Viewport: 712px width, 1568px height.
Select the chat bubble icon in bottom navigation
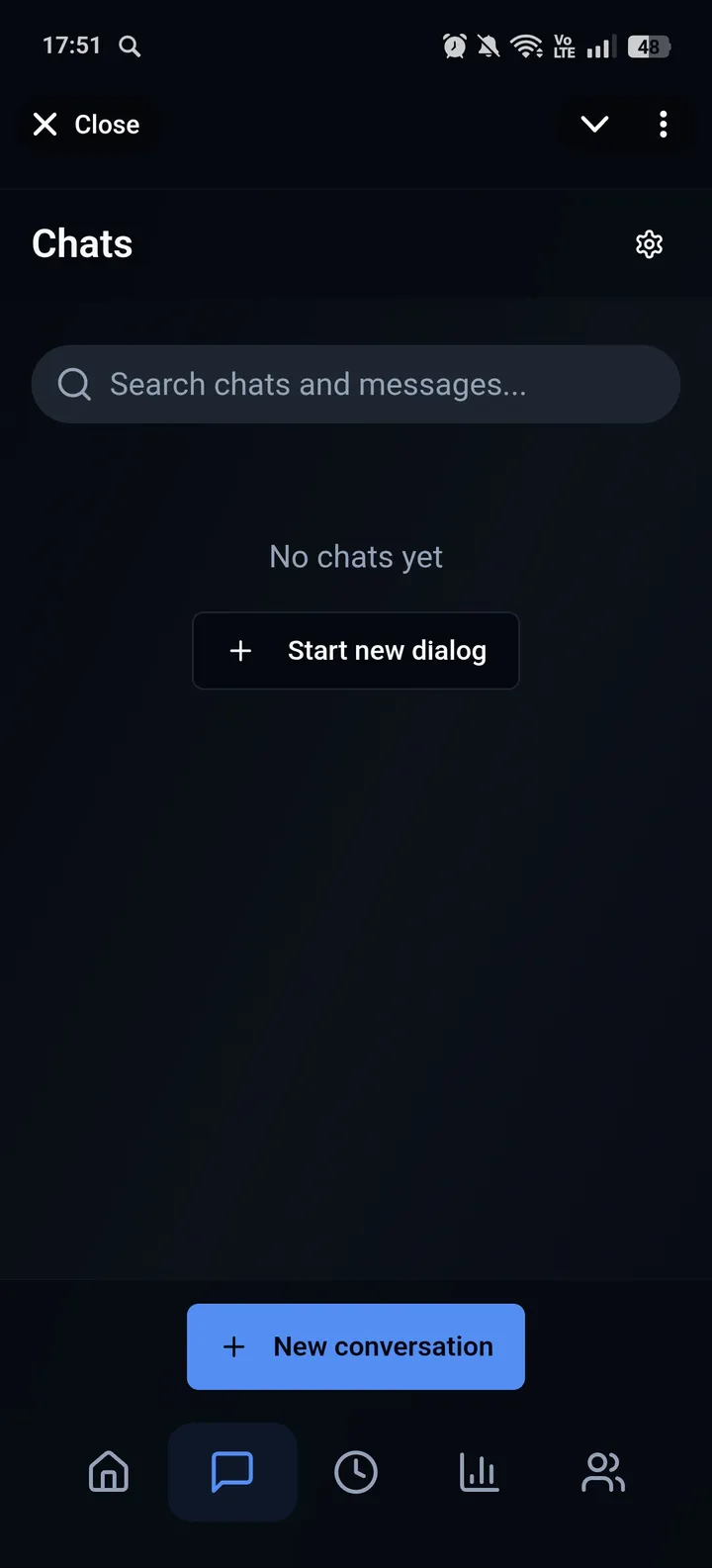[x=232, y=1471]
